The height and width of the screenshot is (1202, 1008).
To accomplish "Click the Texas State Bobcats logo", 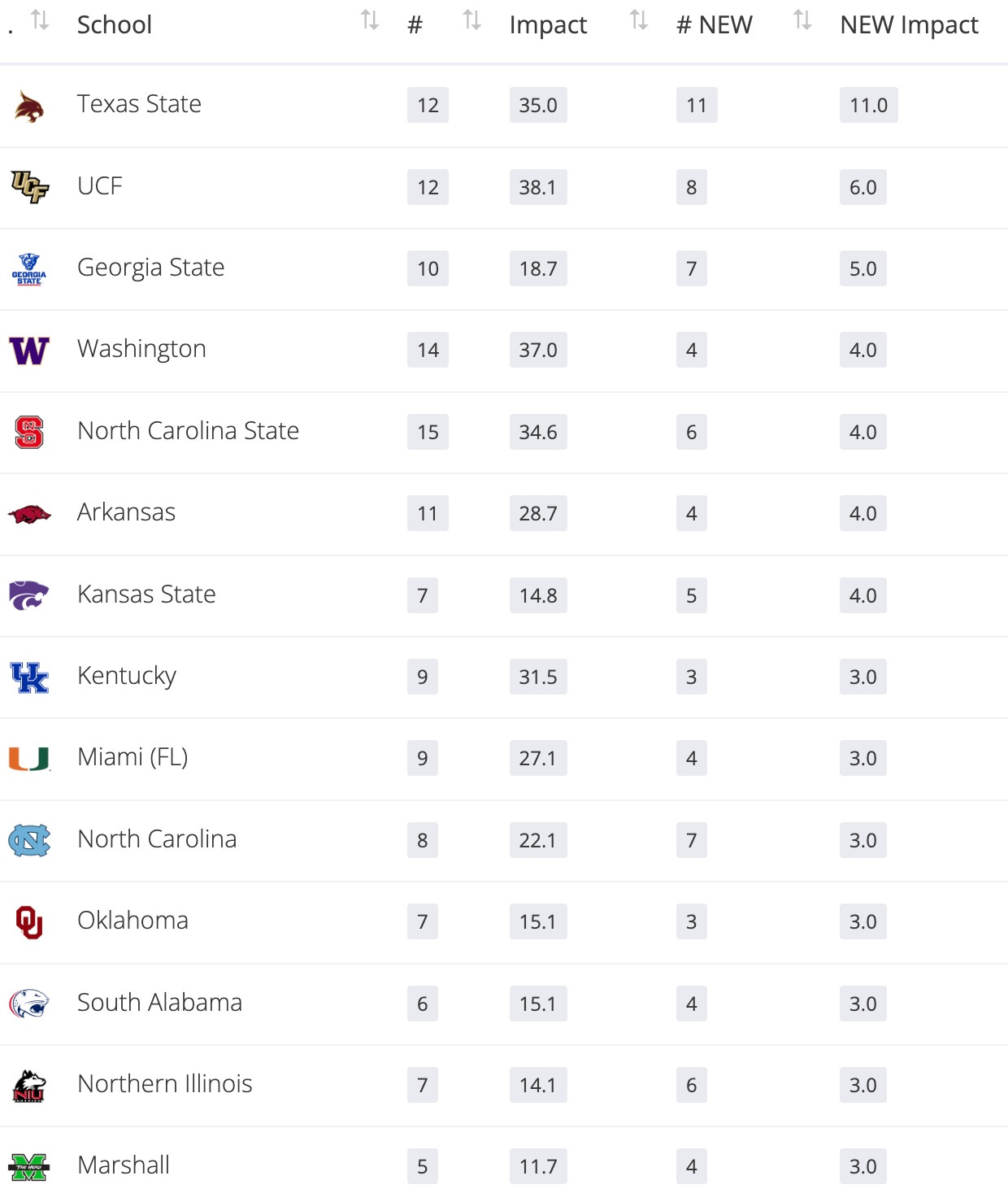I will tap(28, 104).
